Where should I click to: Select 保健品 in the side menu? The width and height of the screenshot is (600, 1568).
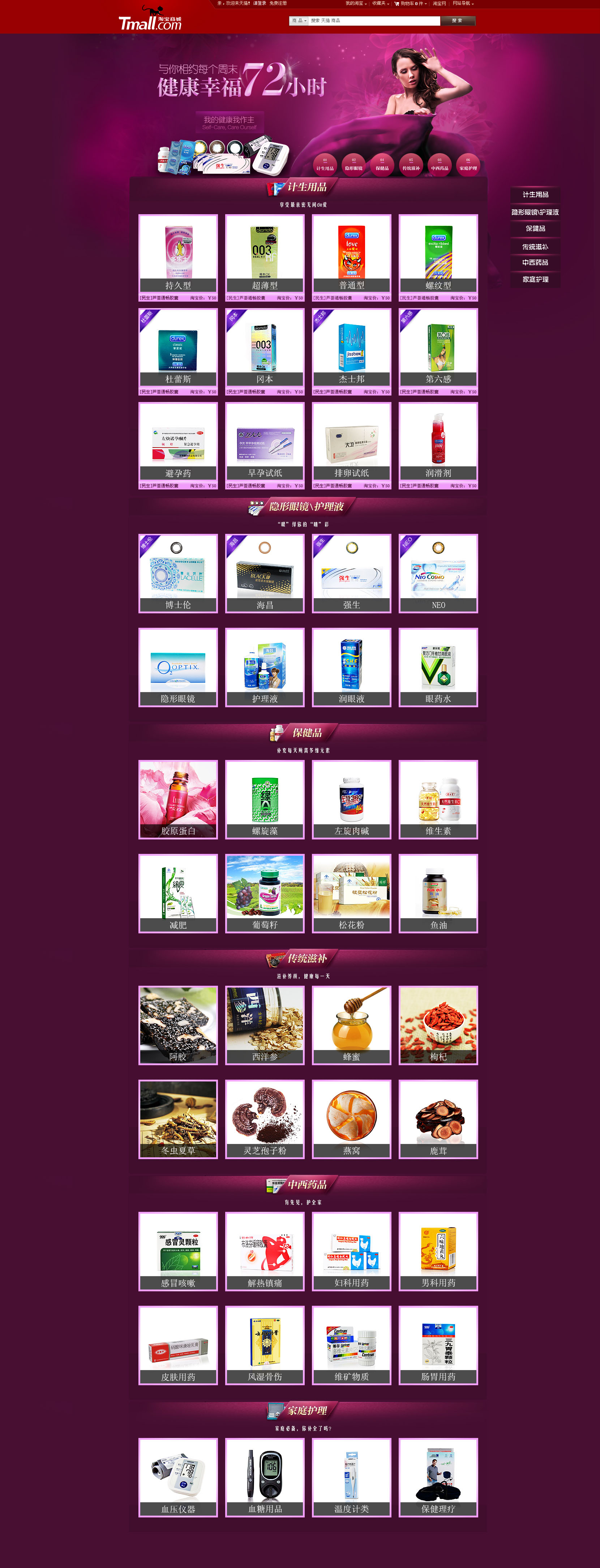(x=535, y=229)
